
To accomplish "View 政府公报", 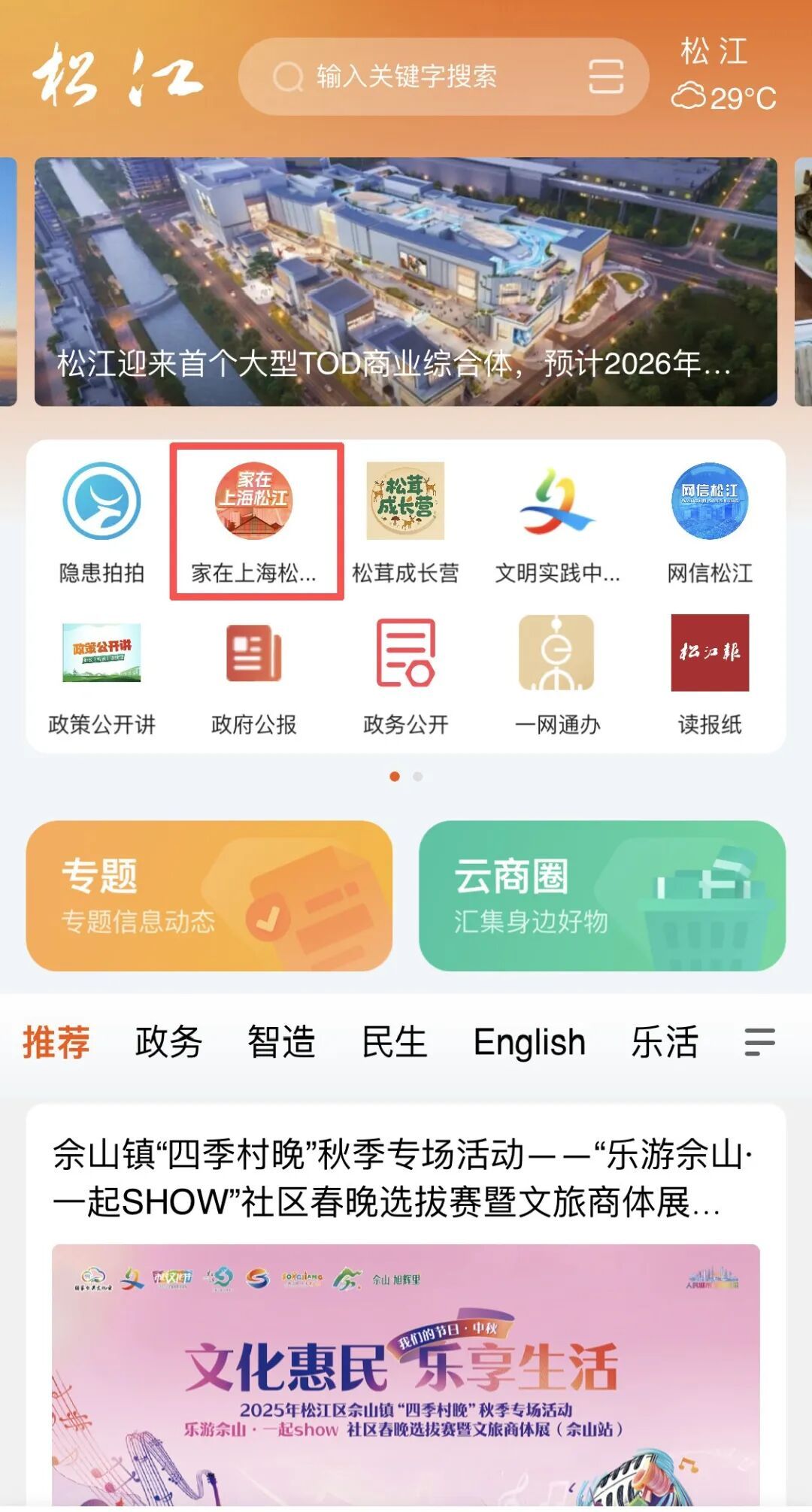I will [x=254, y=674].
